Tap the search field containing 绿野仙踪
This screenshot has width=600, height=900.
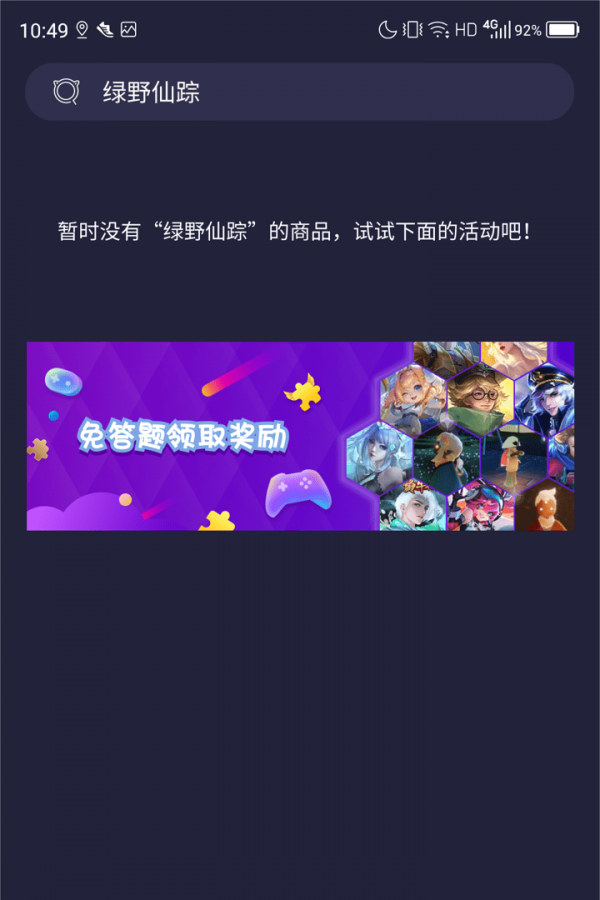pyautogui.click(x=300, y=93)
